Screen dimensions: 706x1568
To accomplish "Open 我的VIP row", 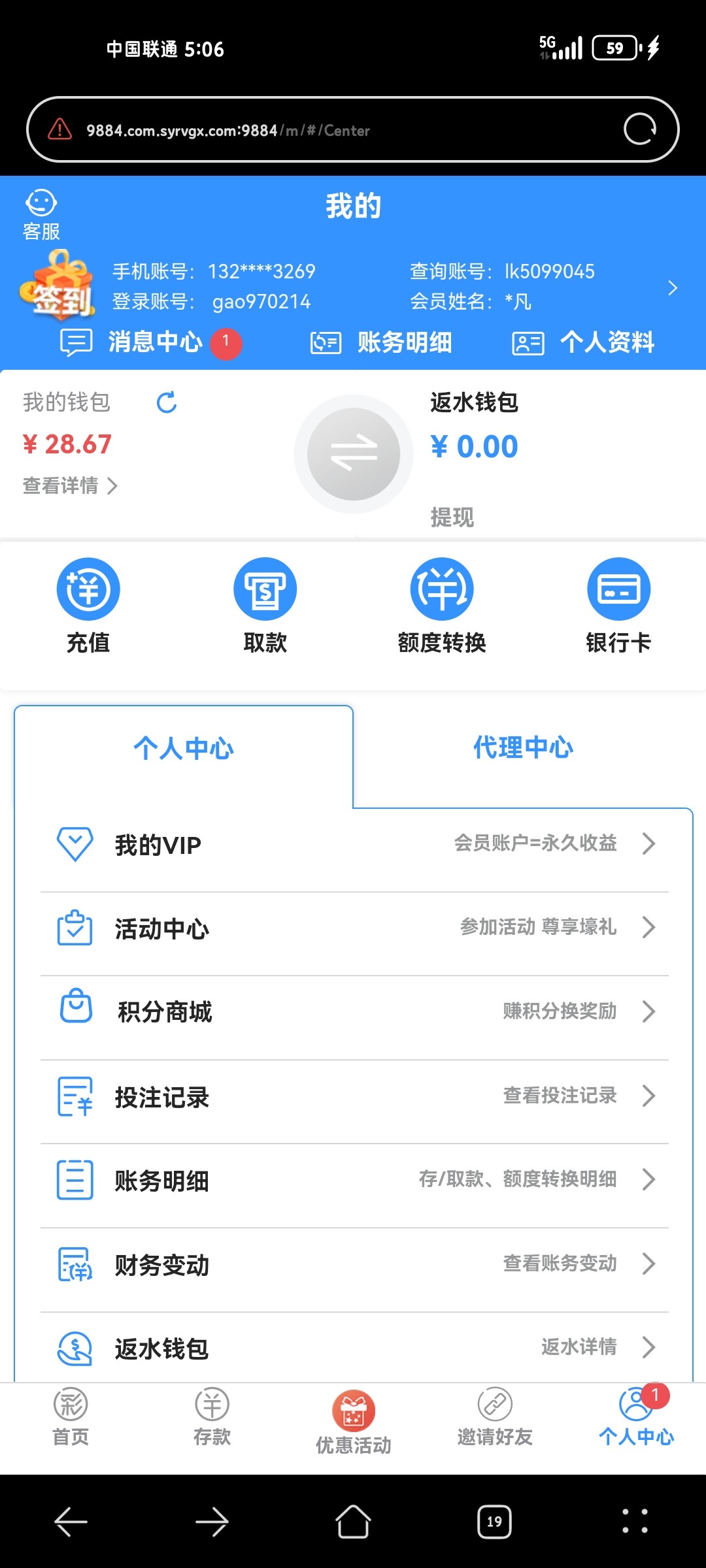I will [354, 844].
